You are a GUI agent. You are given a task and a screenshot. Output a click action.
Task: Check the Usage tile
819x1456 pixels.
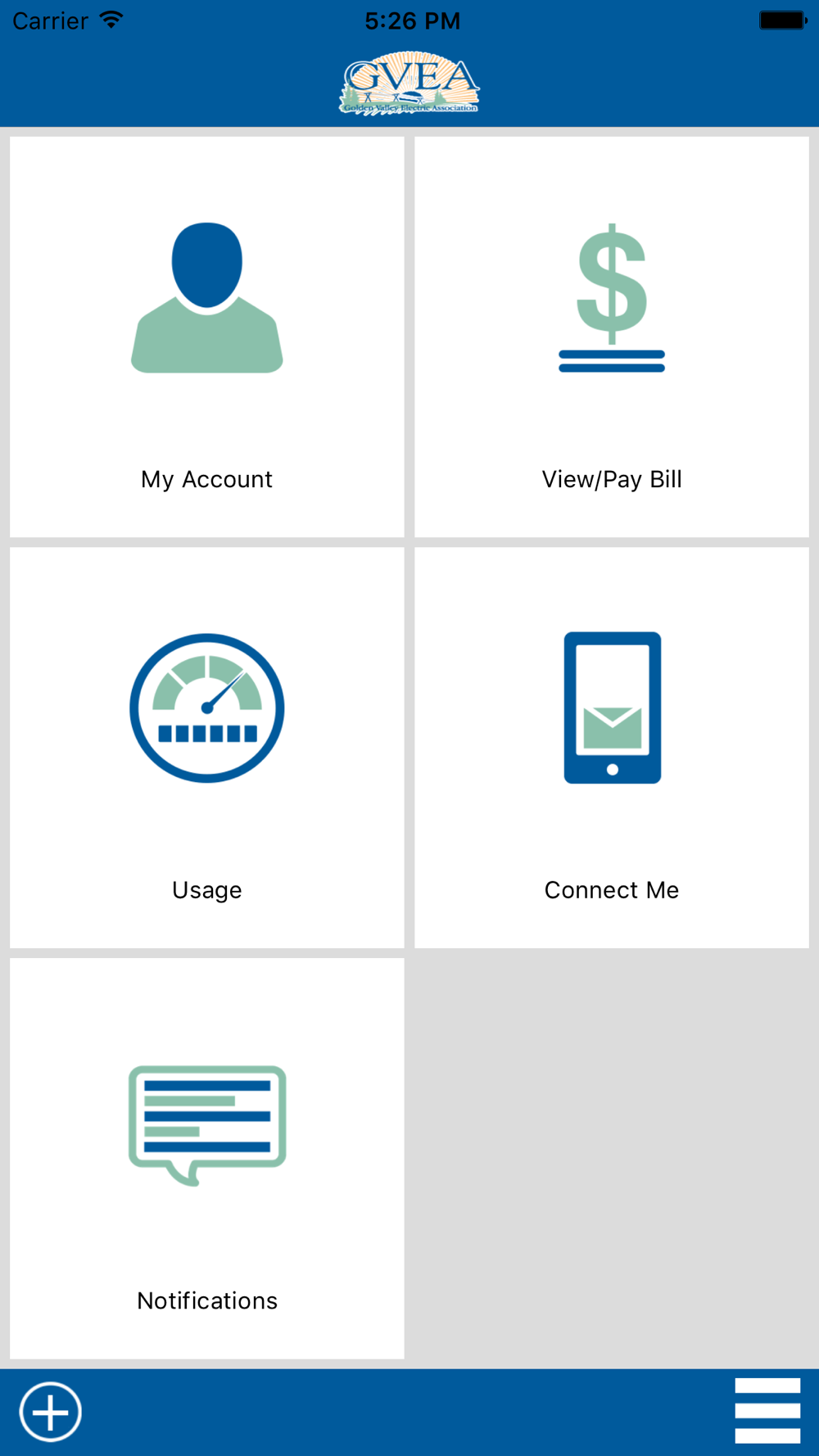tap(206, 748)
